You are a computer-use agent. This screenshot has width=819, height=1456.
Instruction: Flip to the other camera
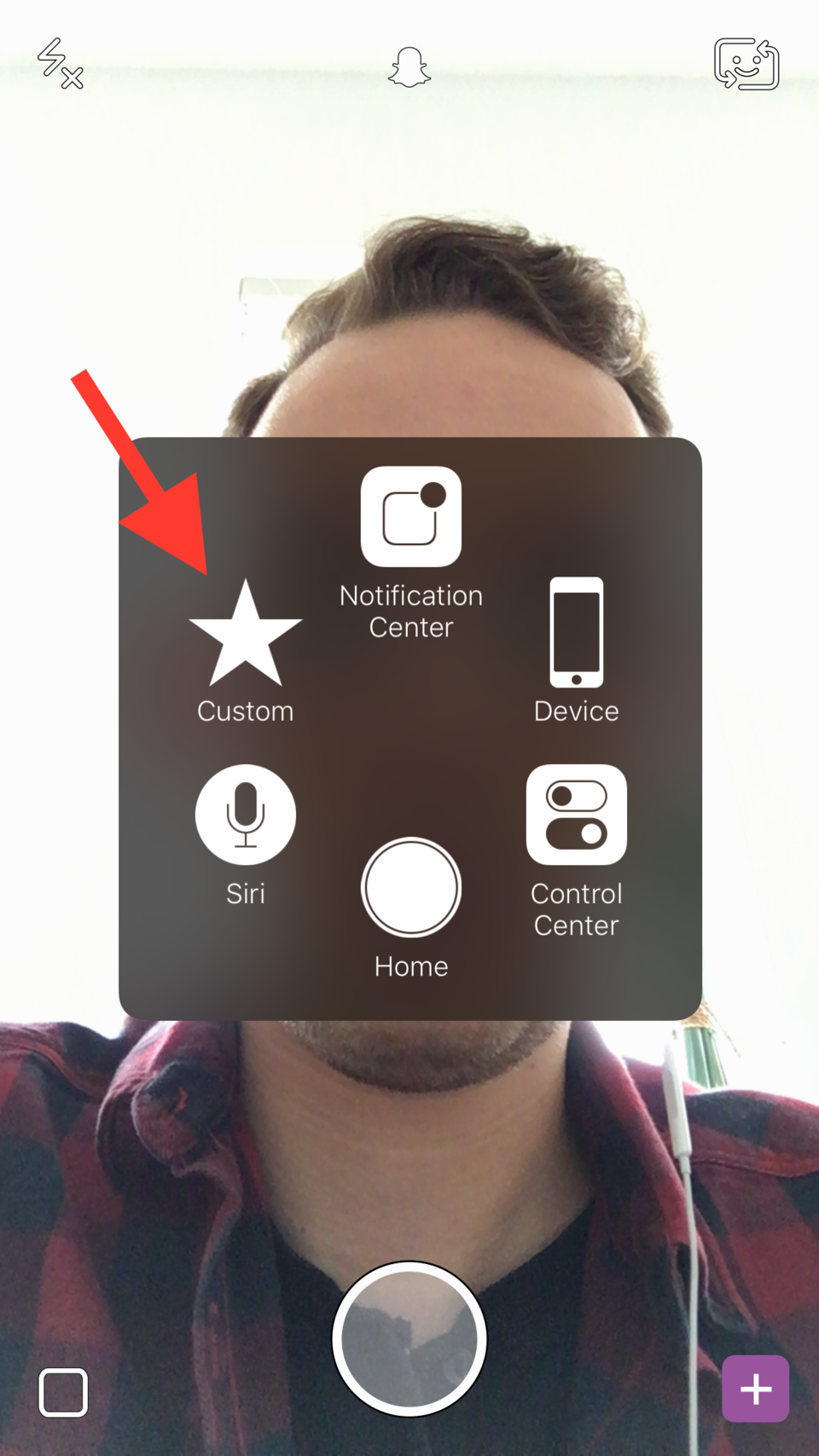click(746, 64)
